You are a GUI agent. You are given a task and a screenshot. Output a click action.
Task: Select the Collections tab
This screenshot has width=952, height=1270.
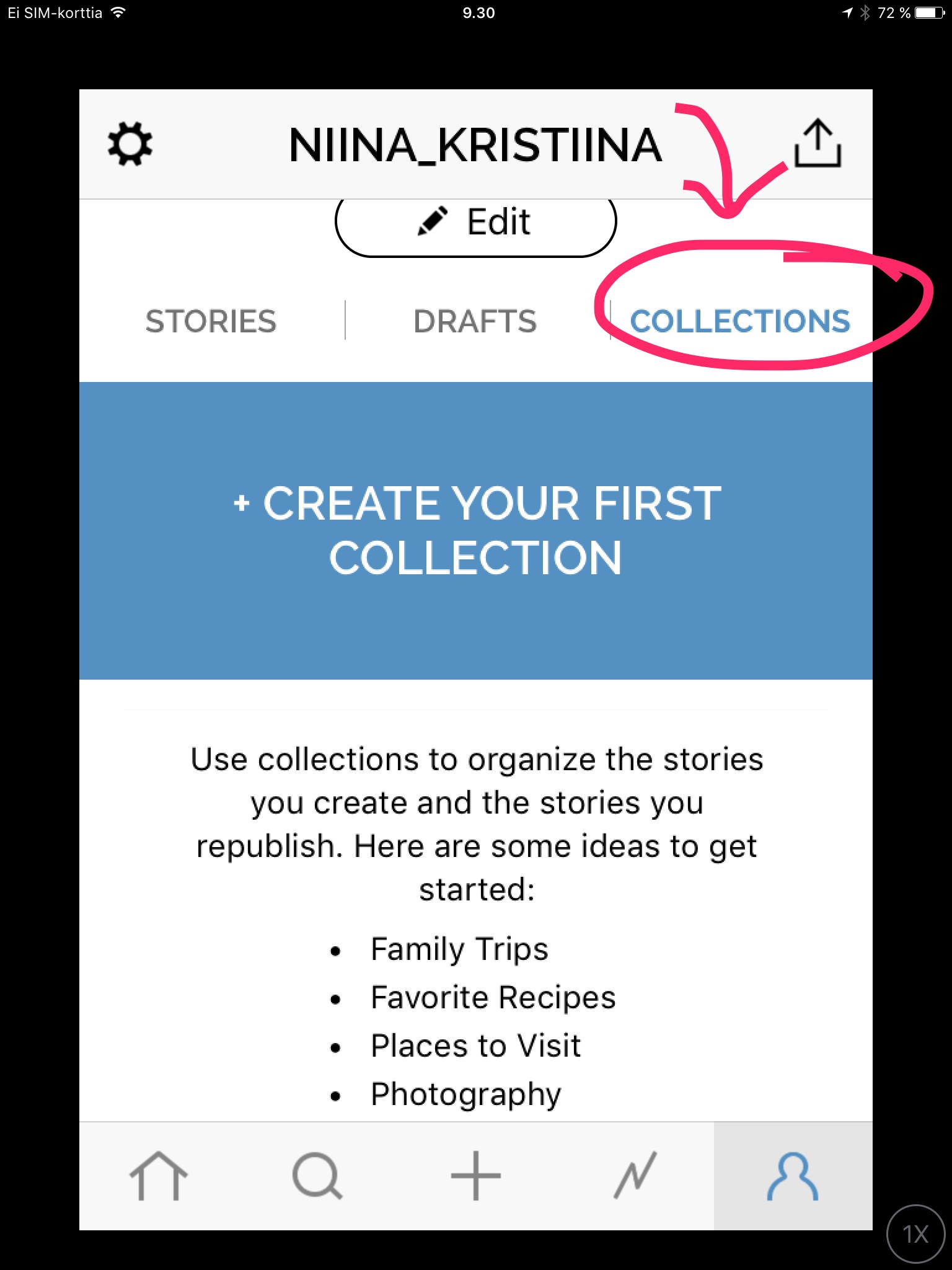[x=739, y=321]
